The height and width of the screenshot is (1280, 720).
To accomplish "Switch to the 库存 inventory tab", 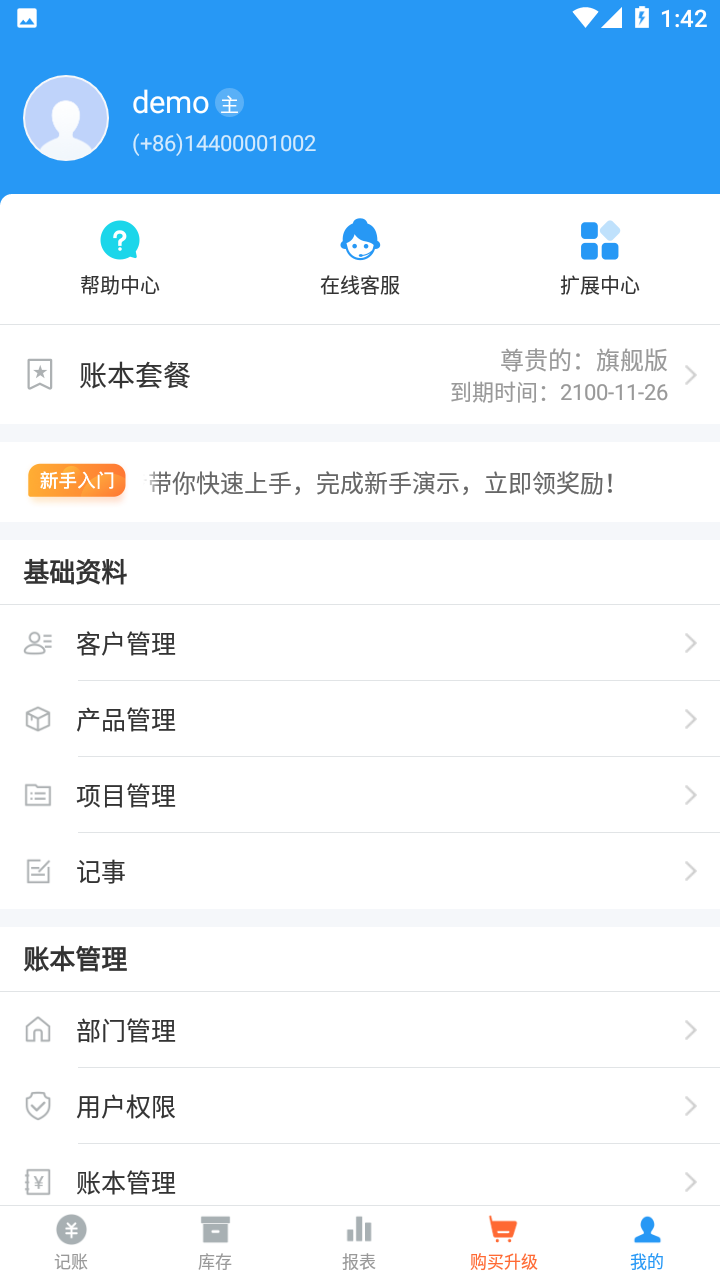I will tap(215, 1243).
